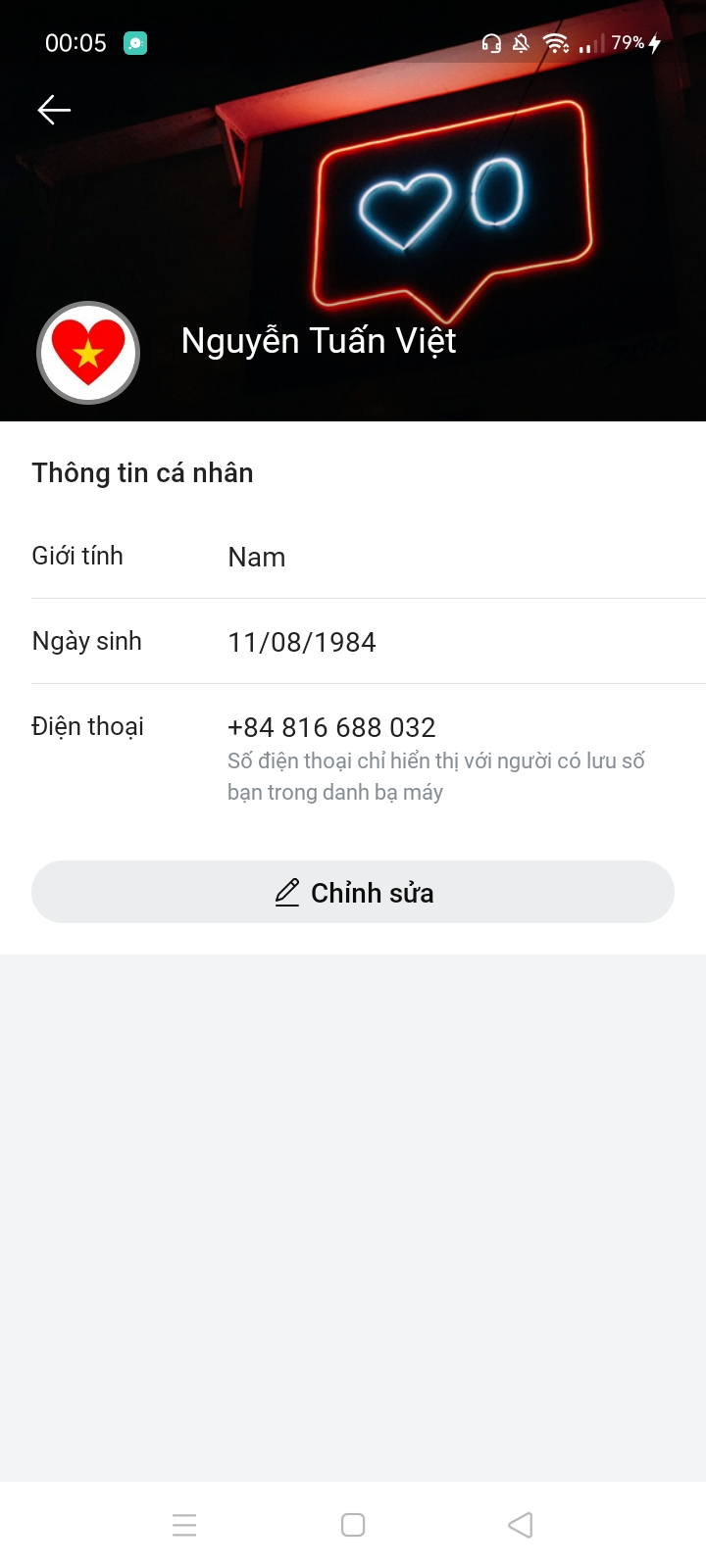Click the back arrow at top left
706x1568 pixels.
tap(54, 110)
